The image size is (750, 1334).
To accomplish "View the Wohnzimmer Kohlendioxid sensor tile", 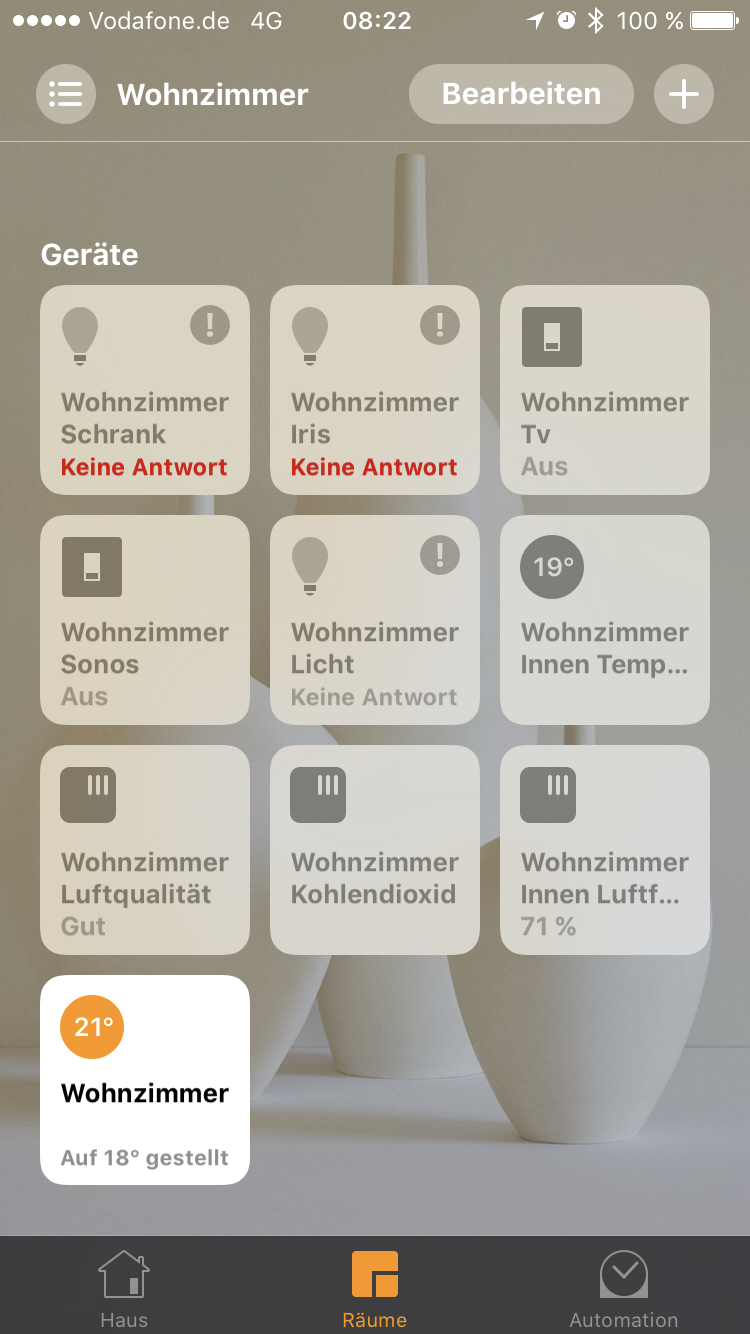I will [375, 850].
